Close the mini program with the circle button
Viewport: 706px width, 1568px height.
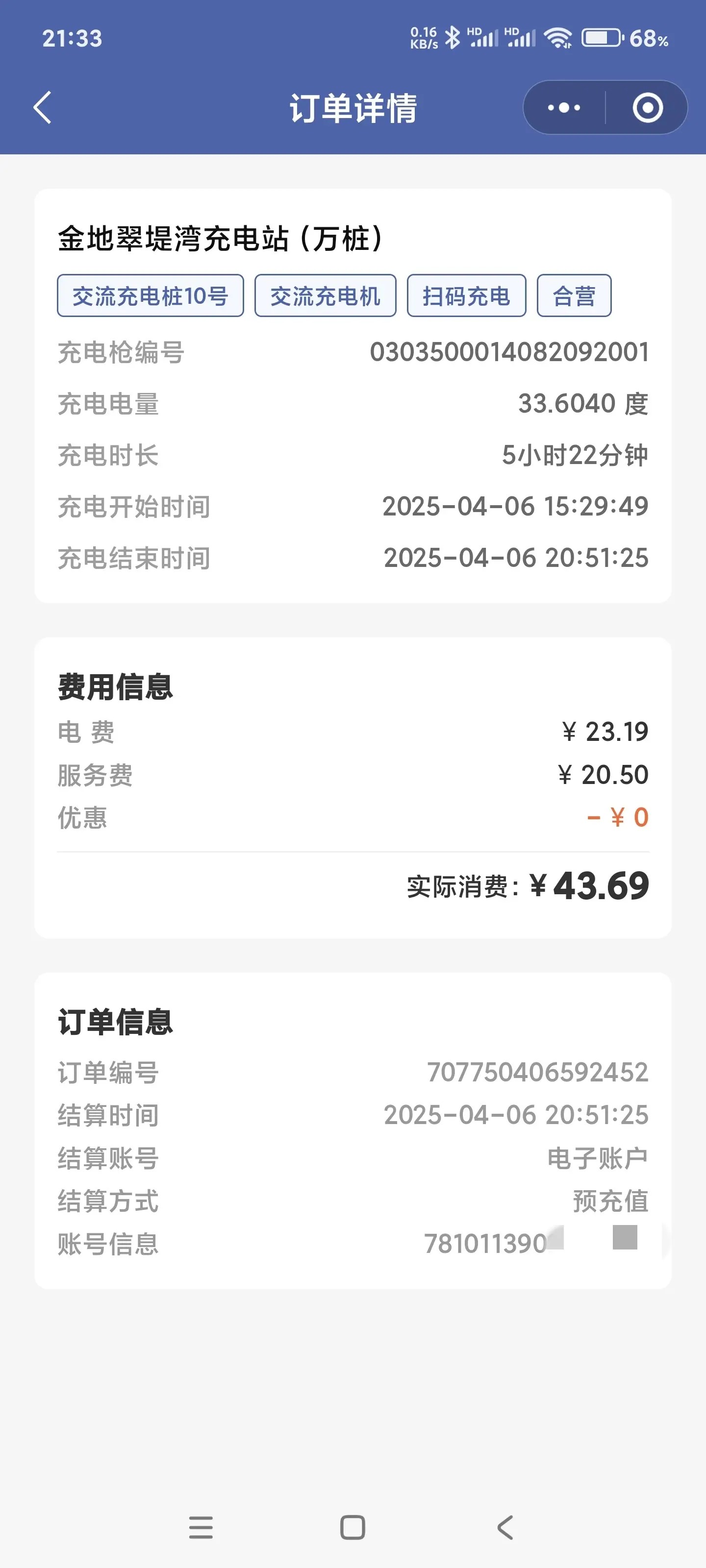pos(647,108)
